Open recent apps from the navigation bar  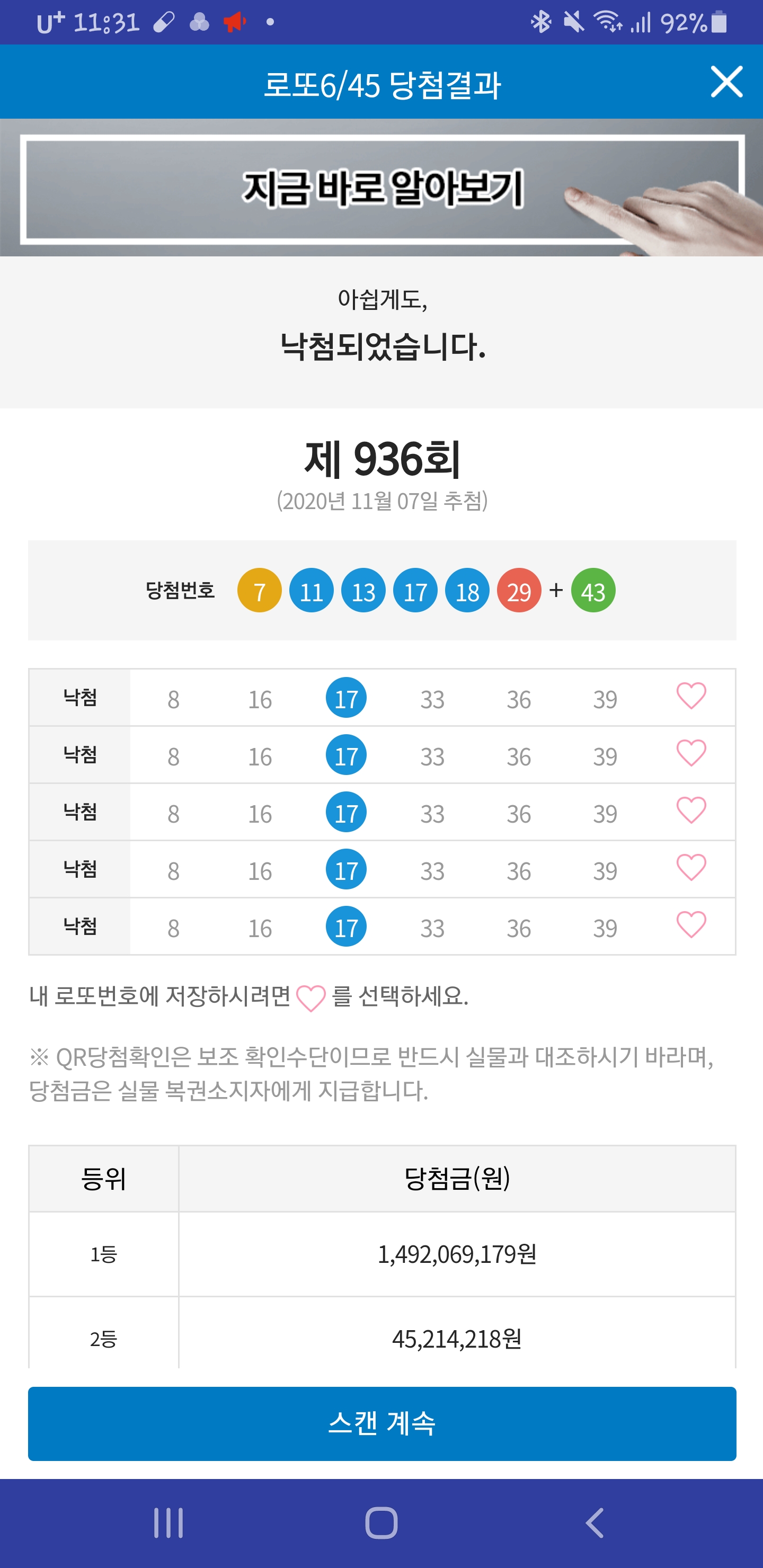168,1523
